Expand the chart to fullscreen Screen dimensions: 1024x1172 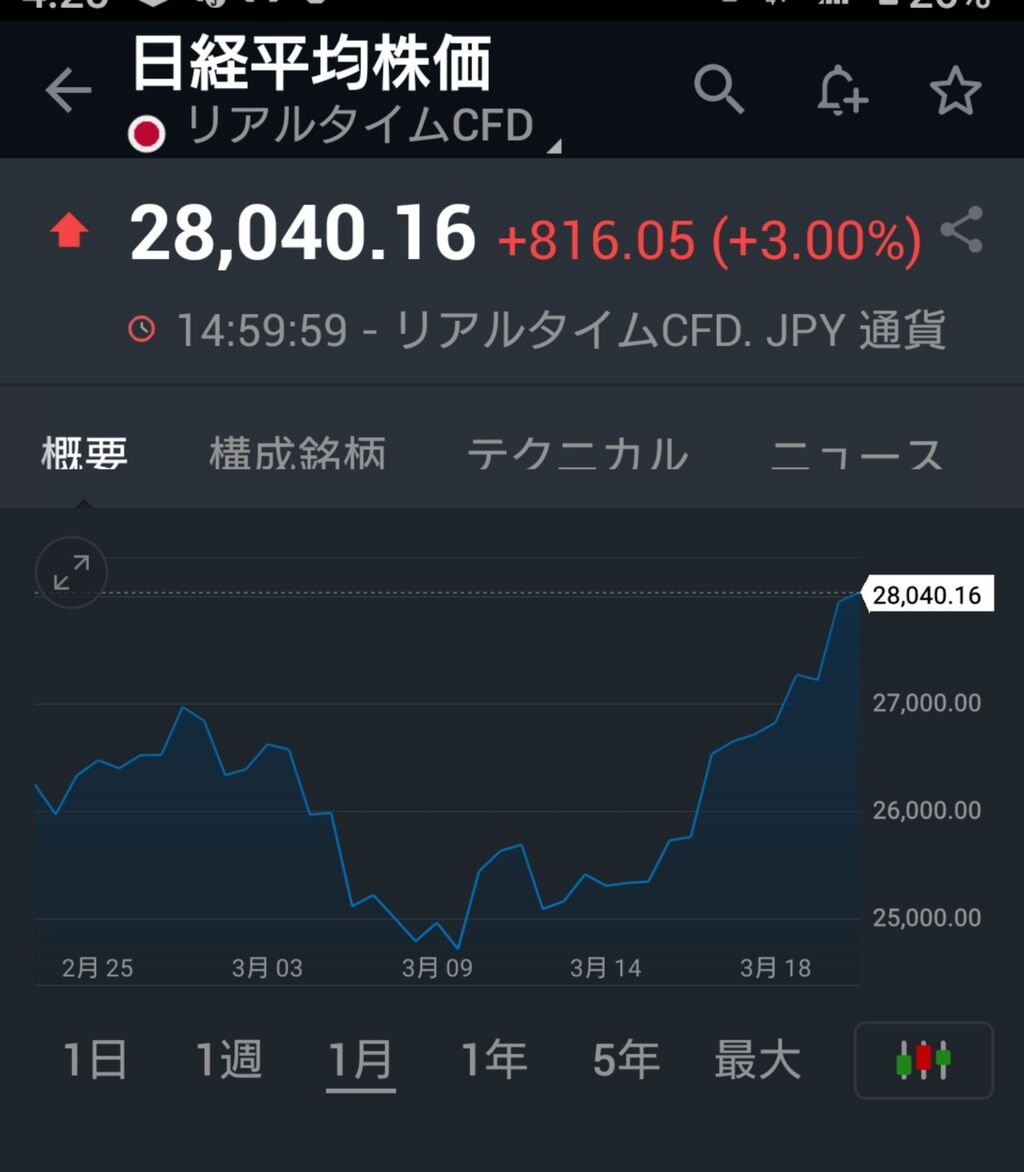(71, 572)
